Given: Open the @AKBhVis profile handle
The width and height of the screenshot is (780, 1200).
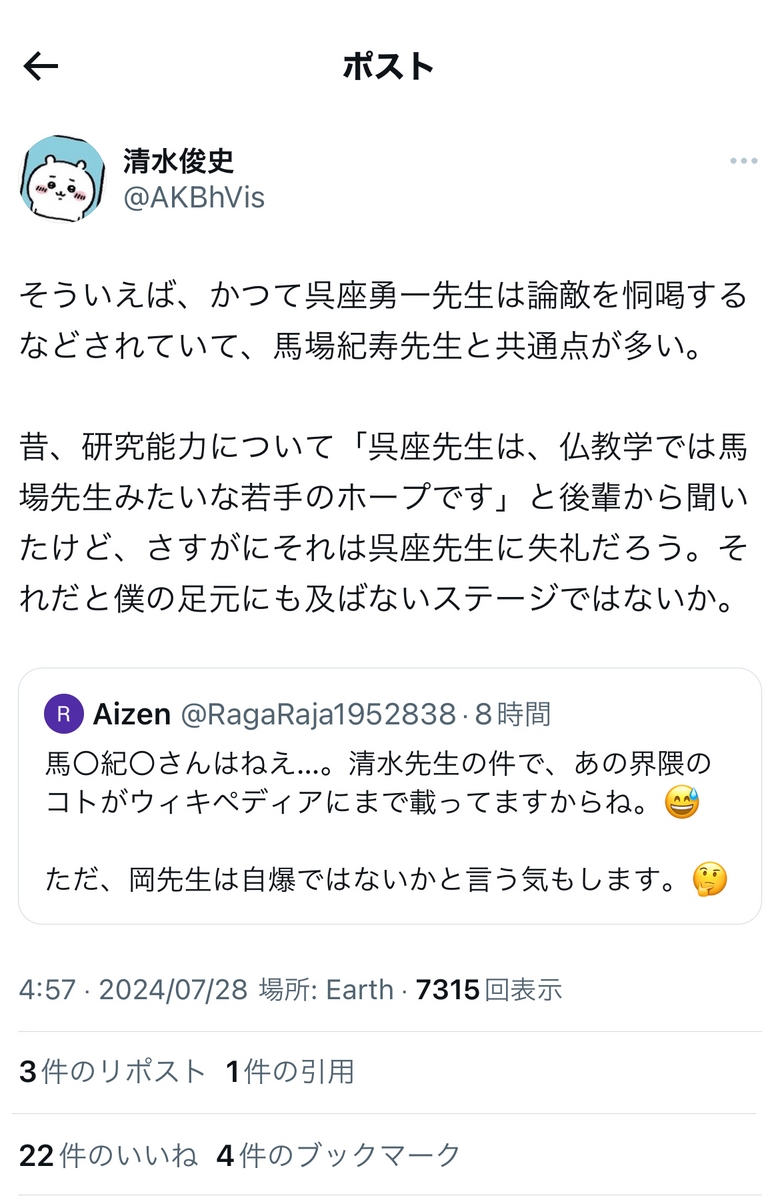Looking at the screenshot, I should pyautogui.click(x=194, y=198).
